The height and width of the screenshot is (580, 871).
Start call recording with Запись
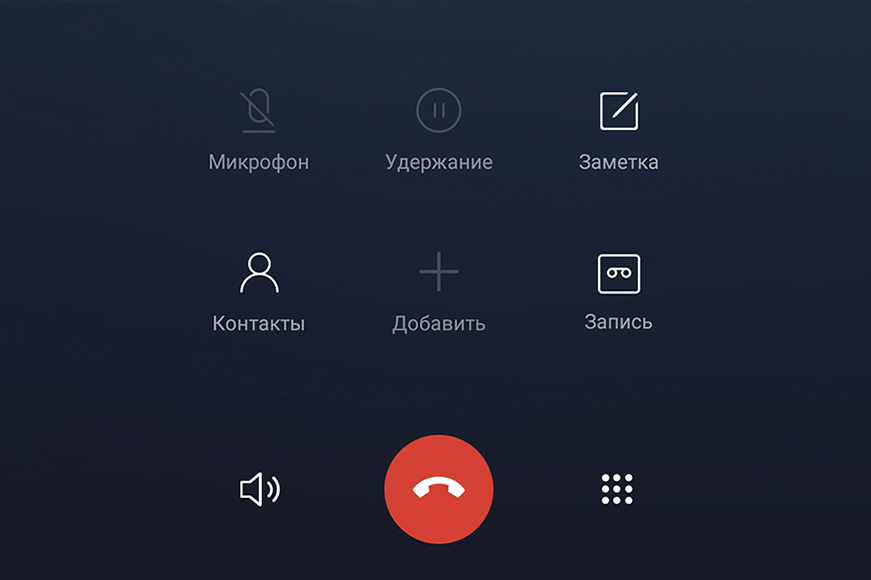[618, 273]
